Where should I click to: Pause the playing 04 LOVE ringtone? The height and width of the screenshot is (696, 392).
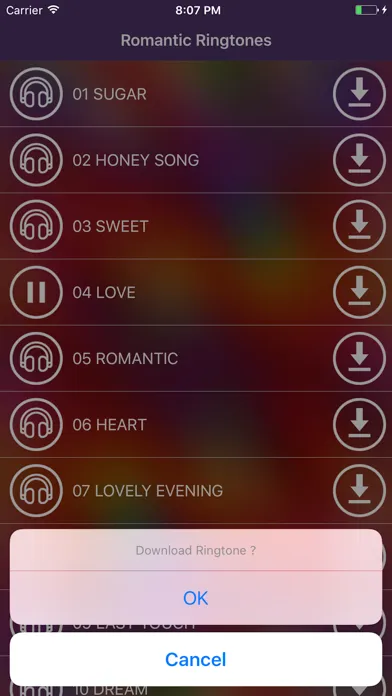coord(36,292)
